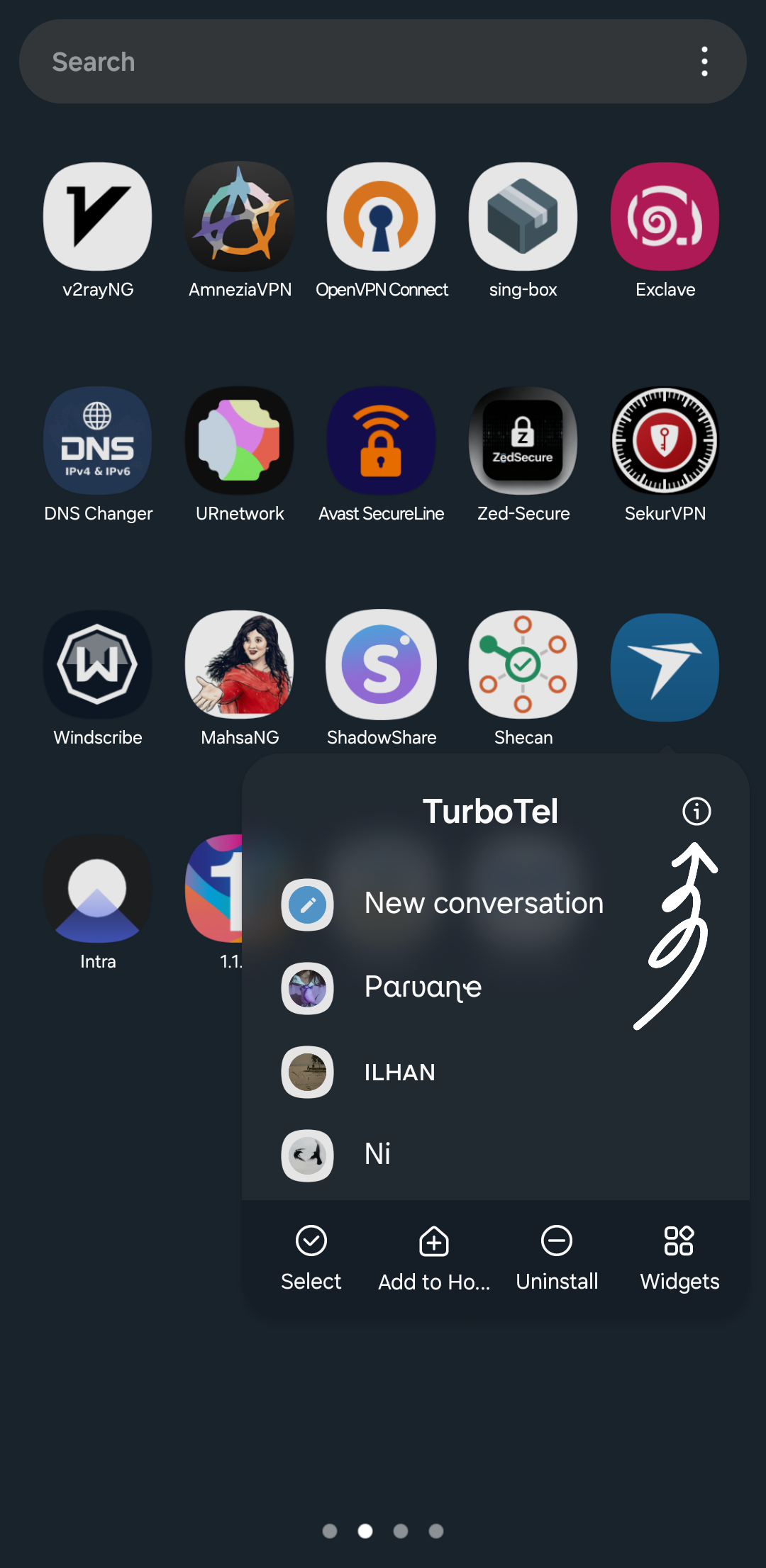Launch the v2rayNG app
Image resolution: width=766 pixels, height=1568 pixels.
click(98, 217)
